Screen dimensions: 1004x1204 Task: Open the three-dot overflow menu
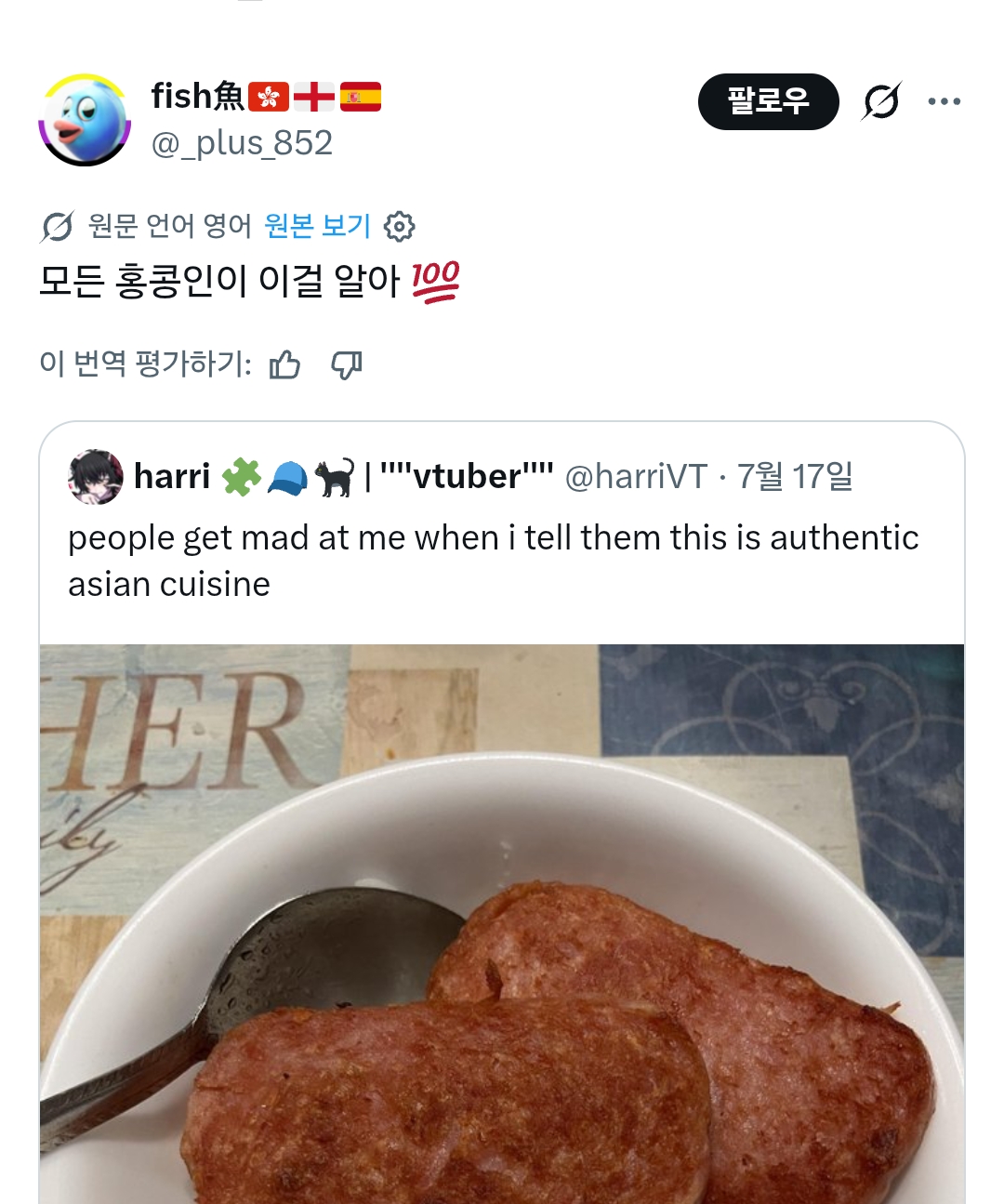944,101
